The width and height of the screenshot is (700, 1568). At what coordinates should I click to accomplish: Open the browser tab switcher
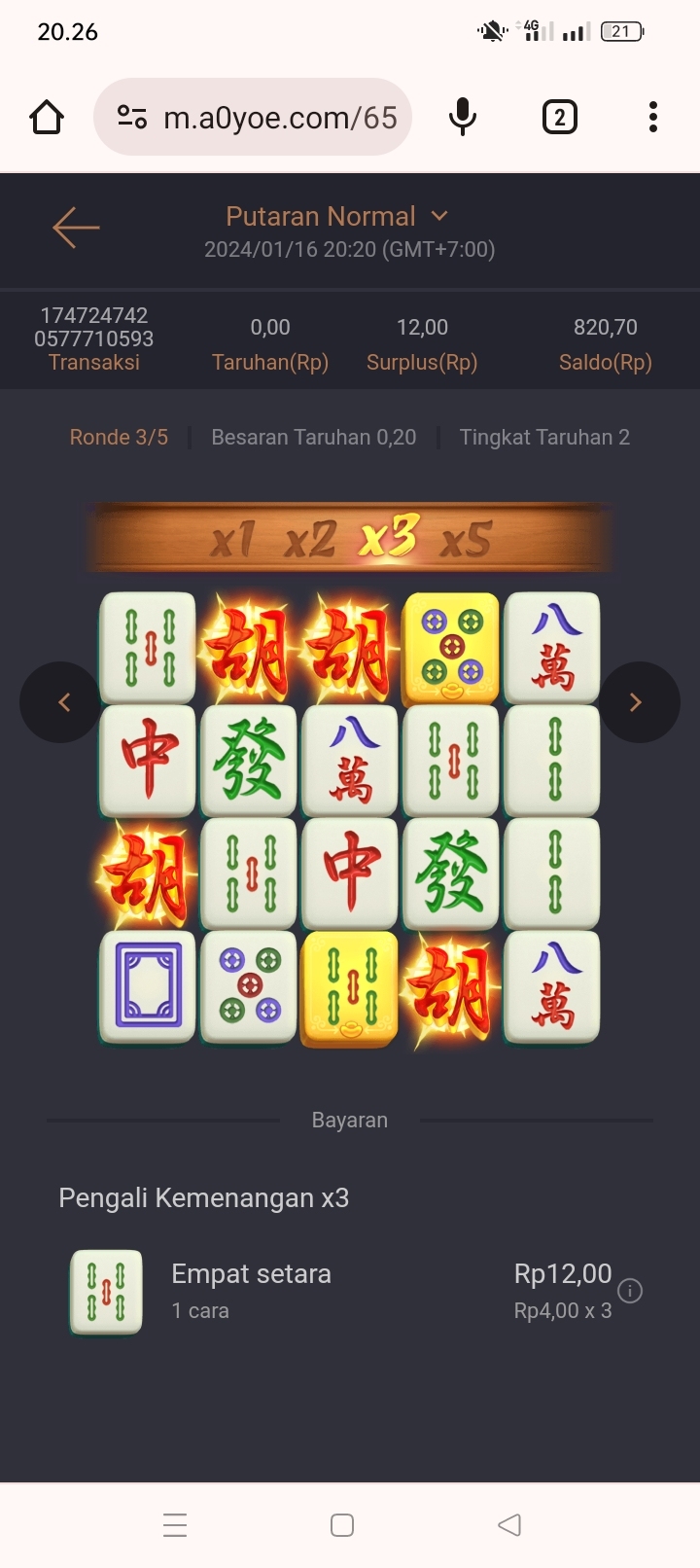[x=559, y=118]
